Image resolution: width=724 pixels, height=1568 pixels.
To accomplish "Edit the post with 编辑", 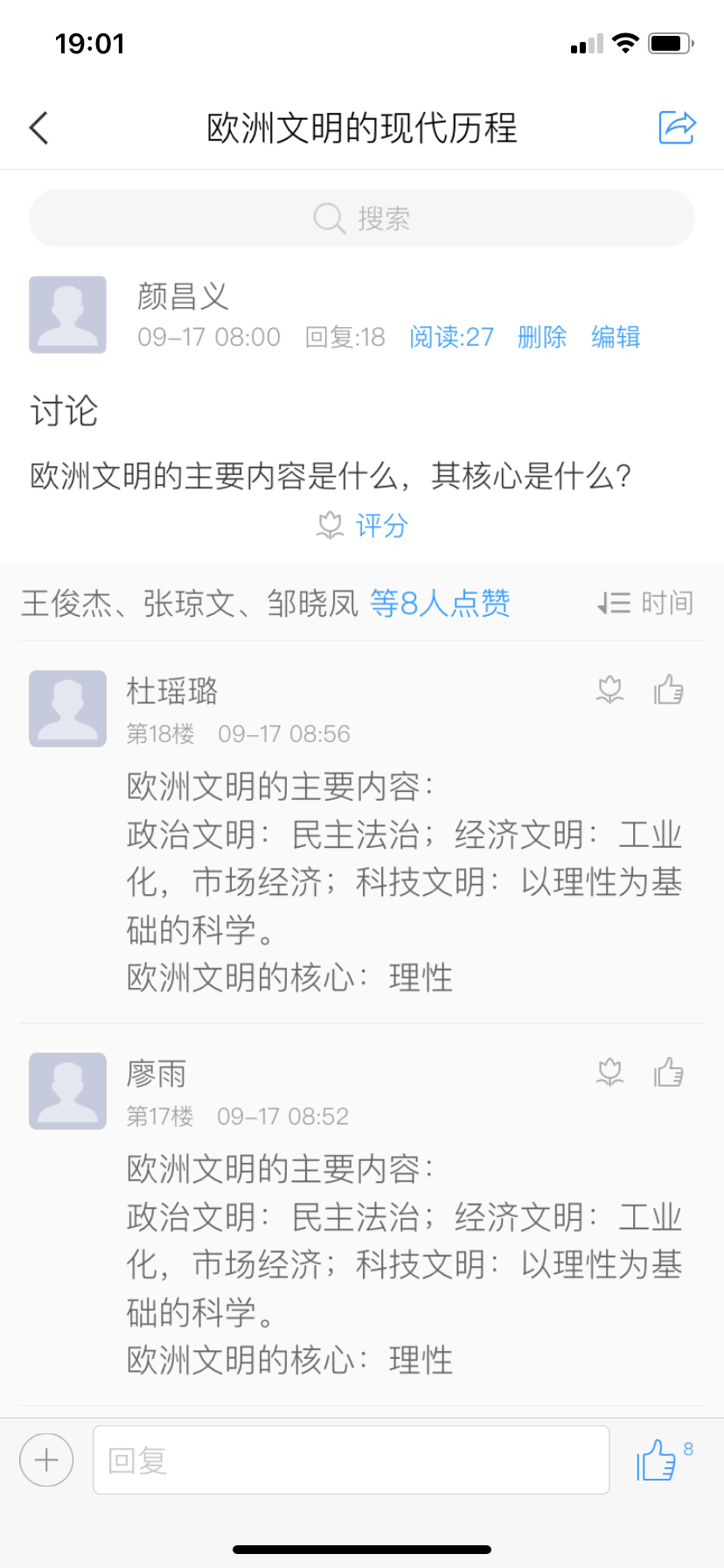I will (616, 337).
